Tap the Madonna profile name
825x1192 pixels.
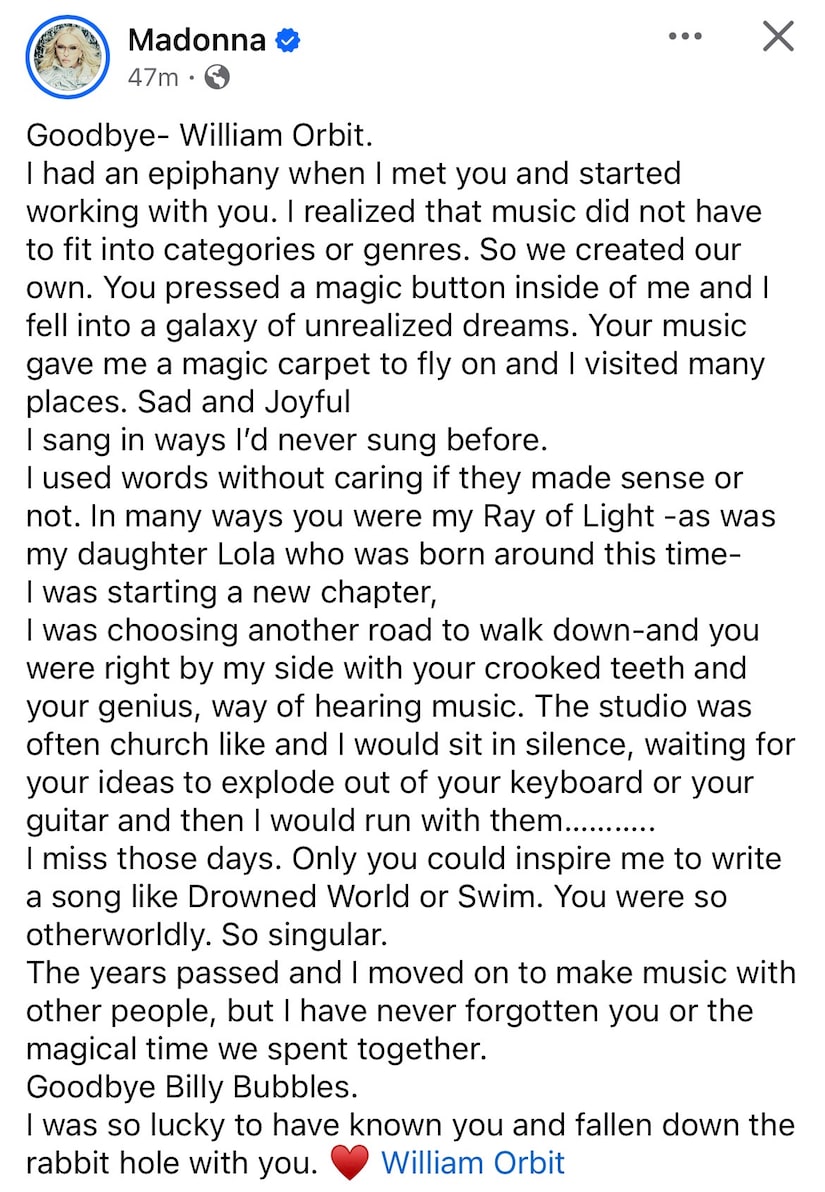[x=197, y=40]
